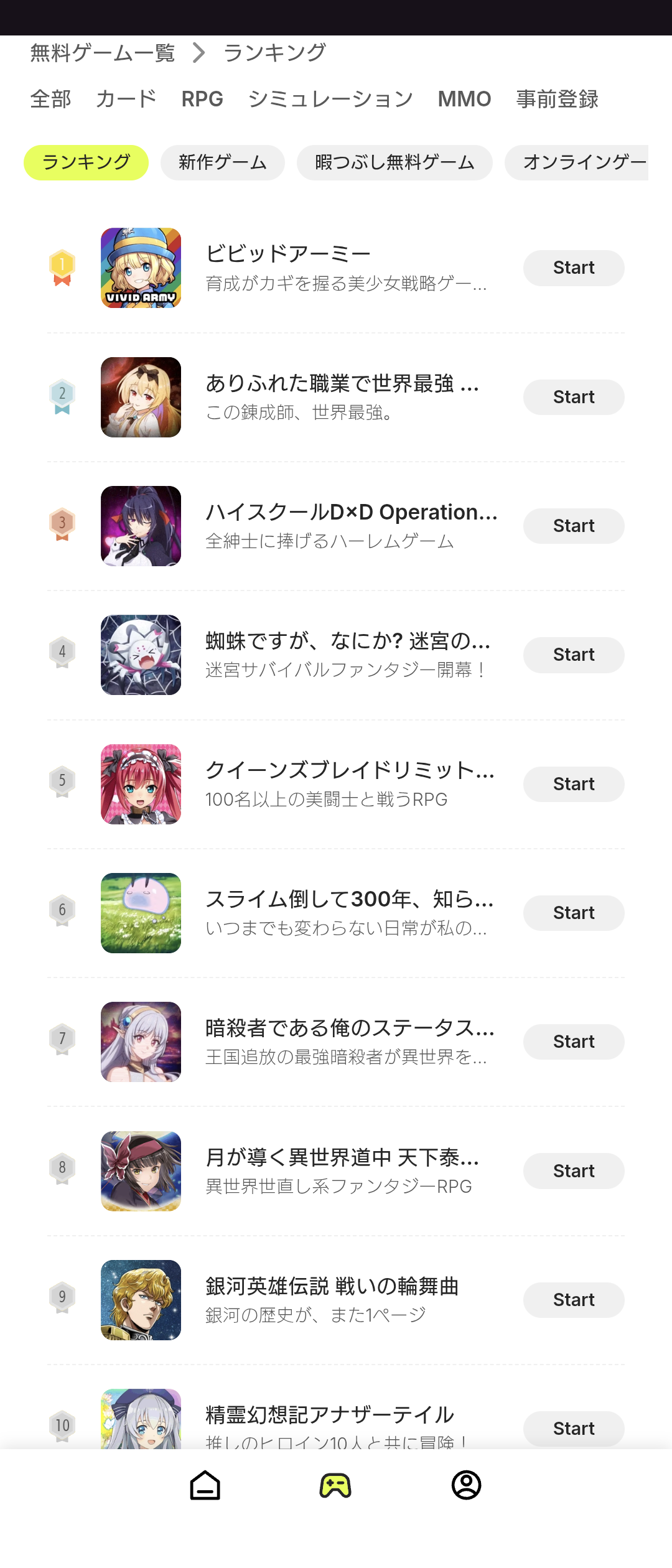
Task: Open 蜘蛛ですが、なにか? 迷宮の game row
Action: click(x=347, y=654)
